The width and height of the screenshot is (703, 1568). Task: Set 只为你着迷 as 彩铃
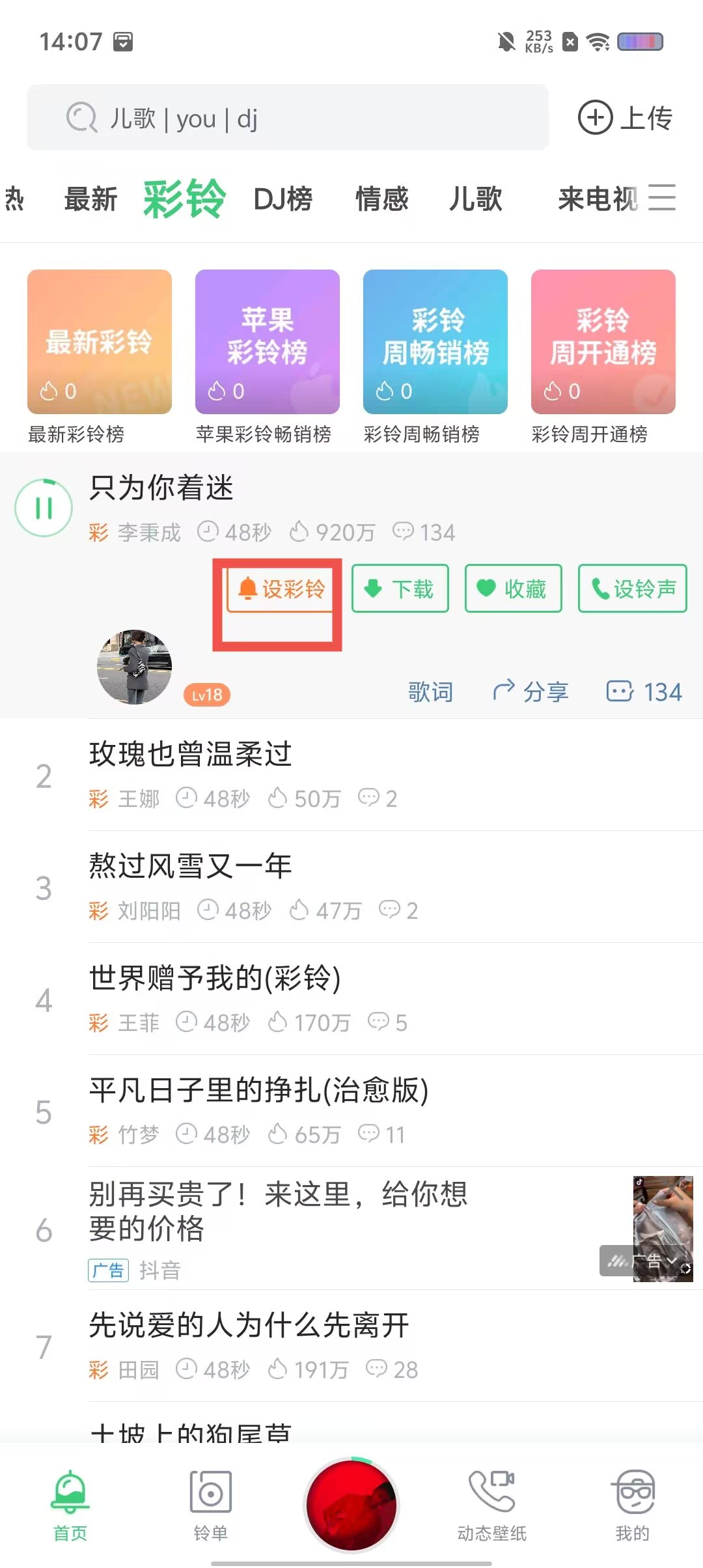[x=281, y=589]
